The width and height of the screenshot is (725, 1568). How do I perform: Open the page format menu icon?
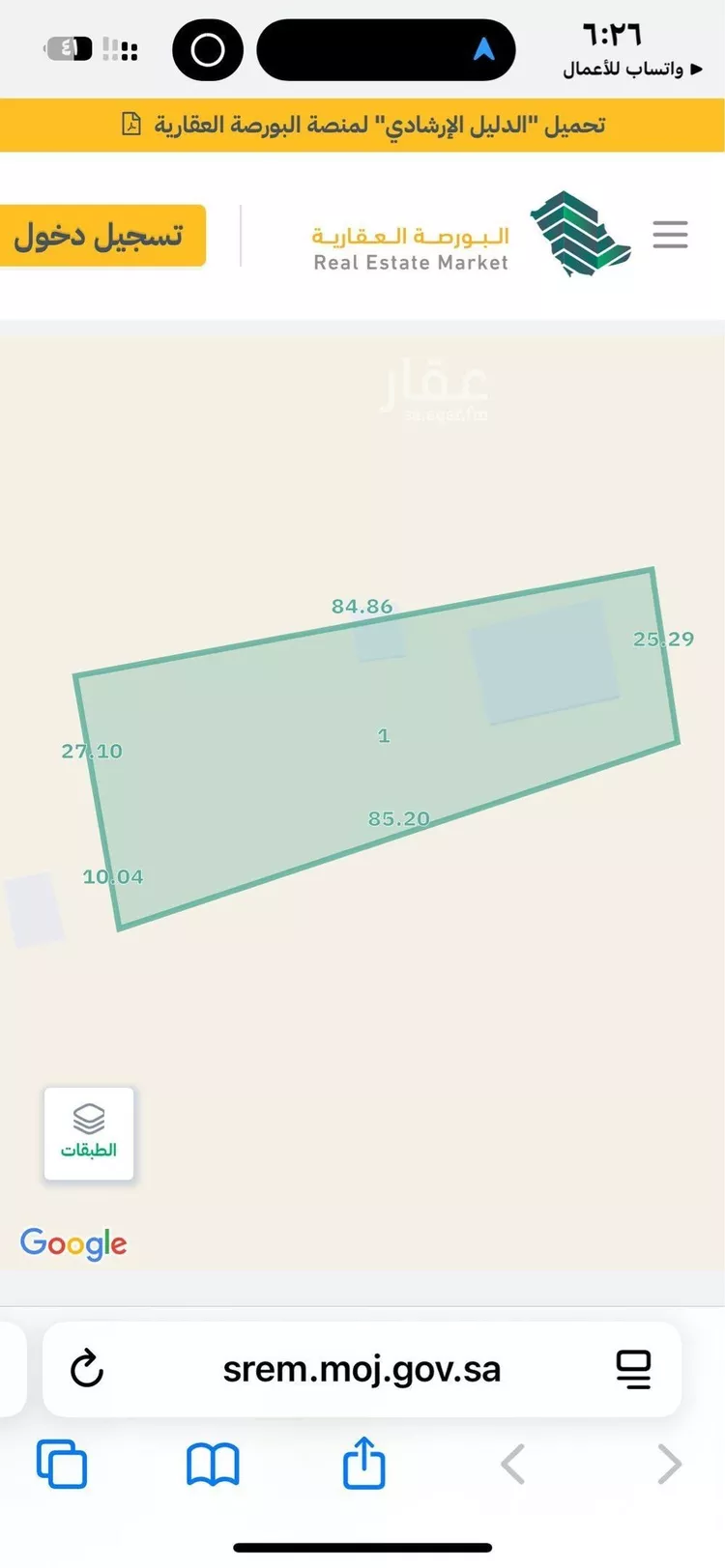(634, 1369)
